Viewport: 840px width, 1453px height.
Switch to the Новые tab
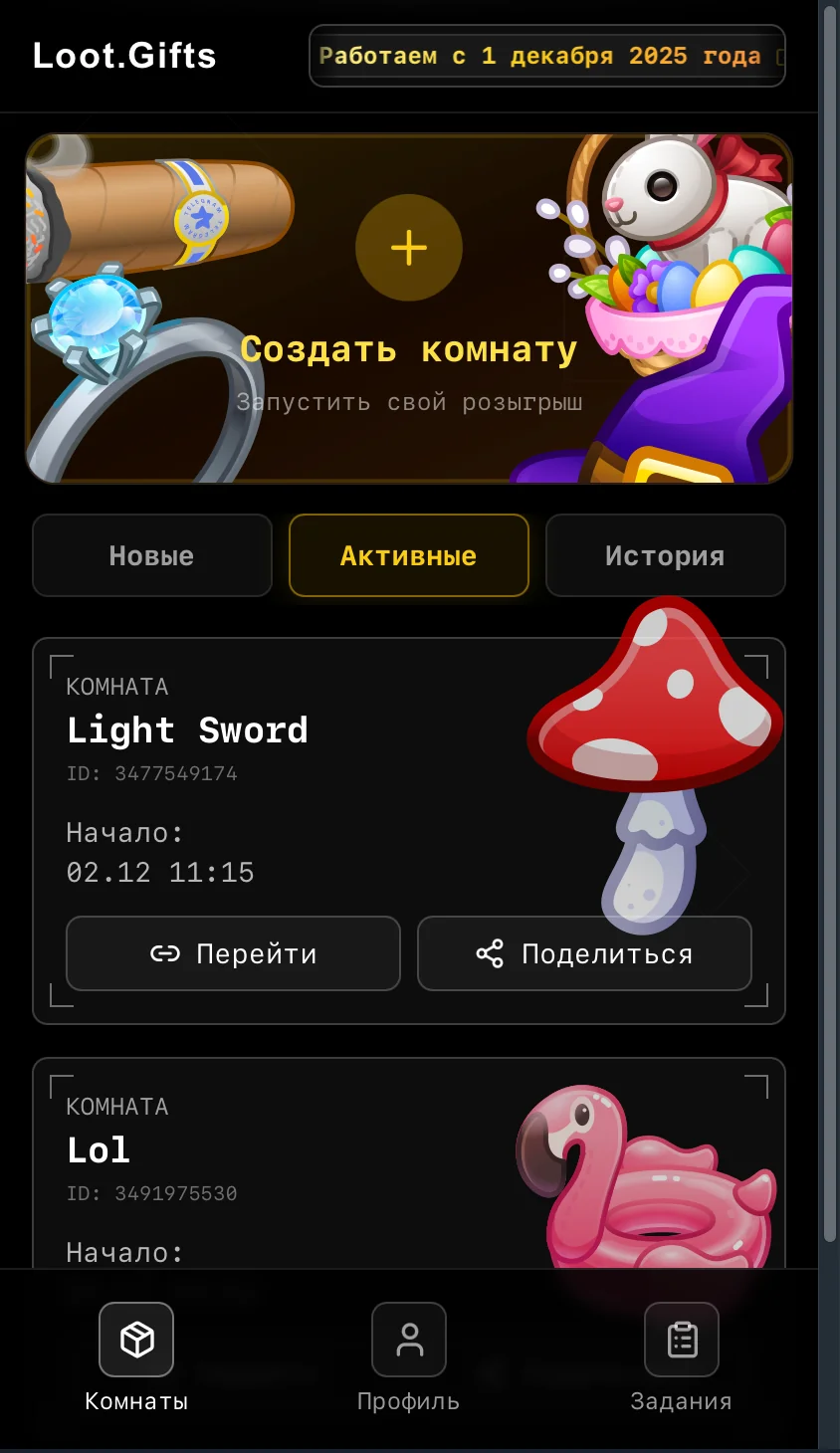152,555
